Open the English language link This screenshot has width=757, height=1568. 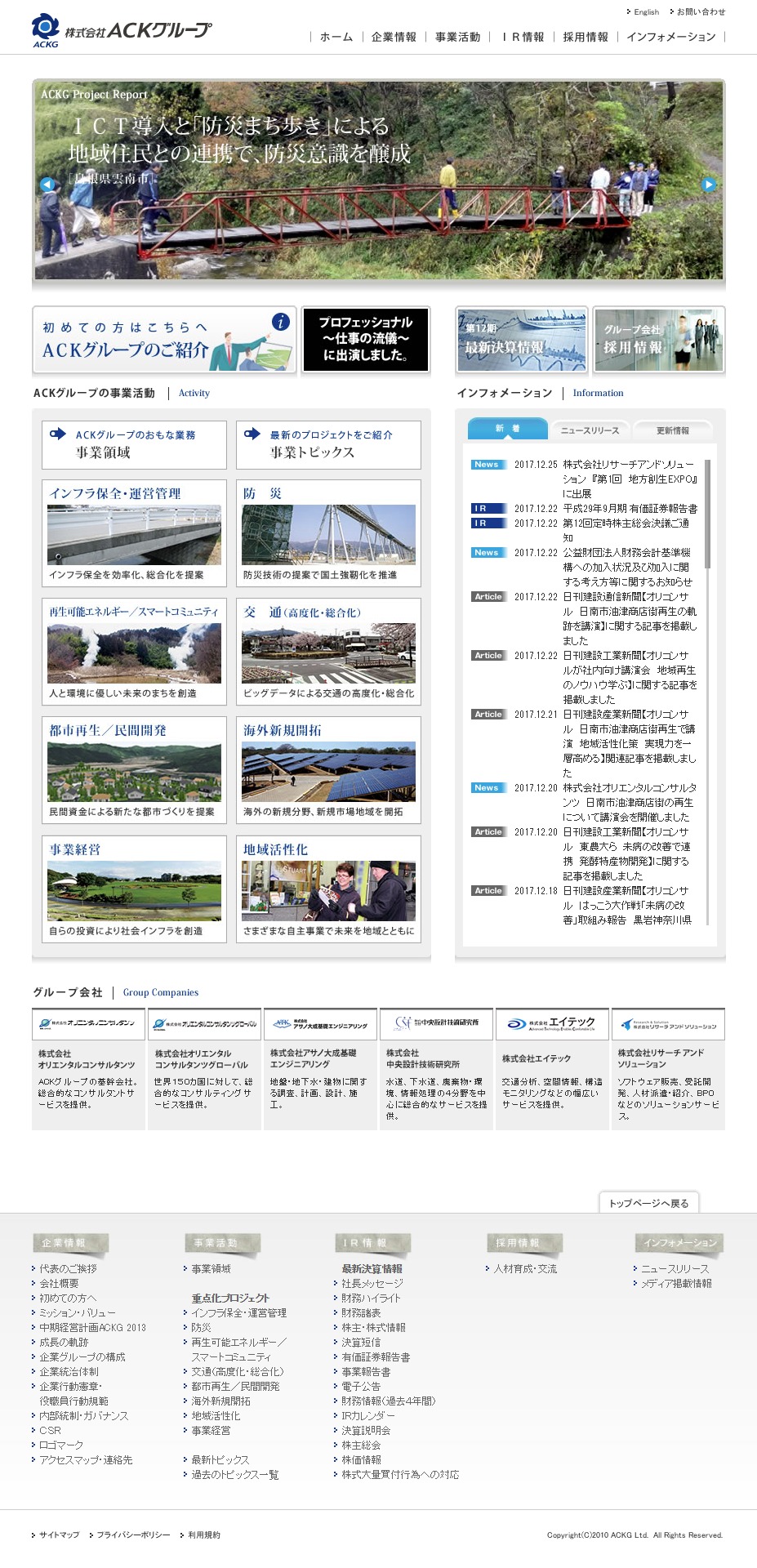pos(646,12)
